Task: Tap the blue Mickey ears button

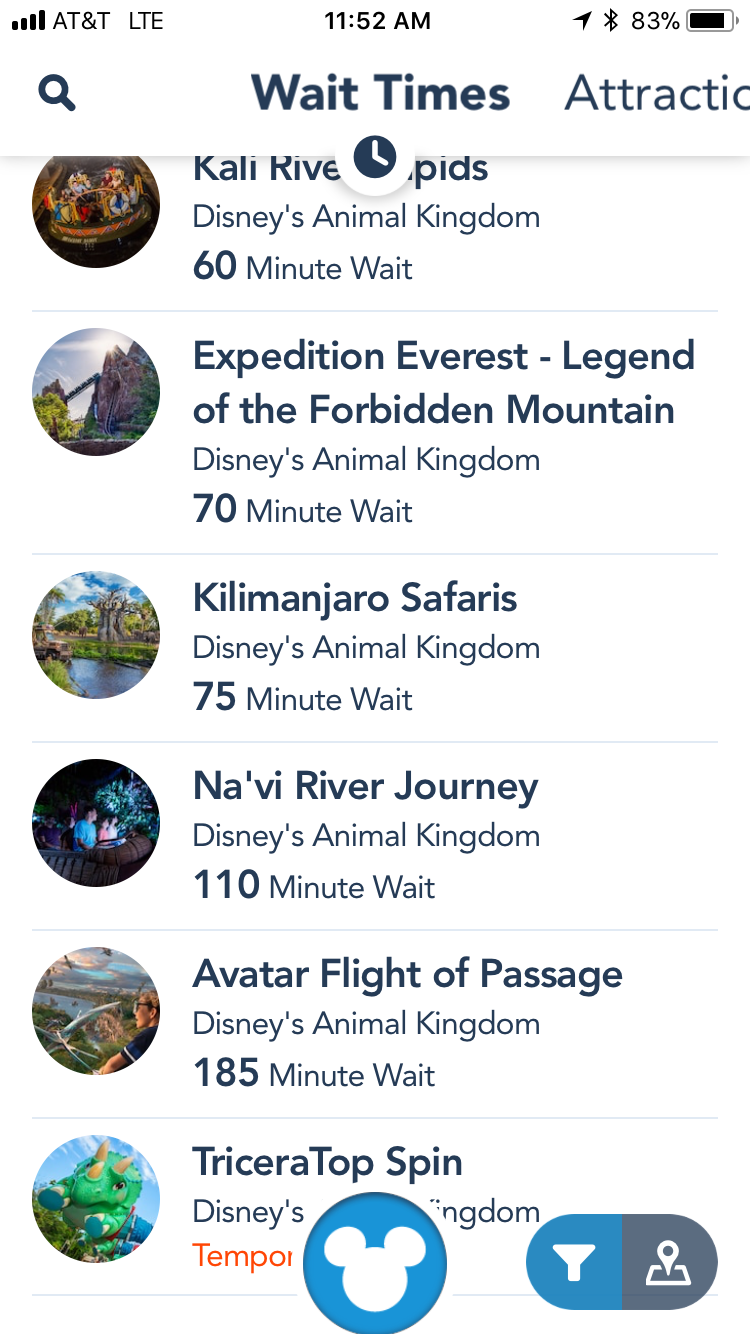Action: 375,1264
